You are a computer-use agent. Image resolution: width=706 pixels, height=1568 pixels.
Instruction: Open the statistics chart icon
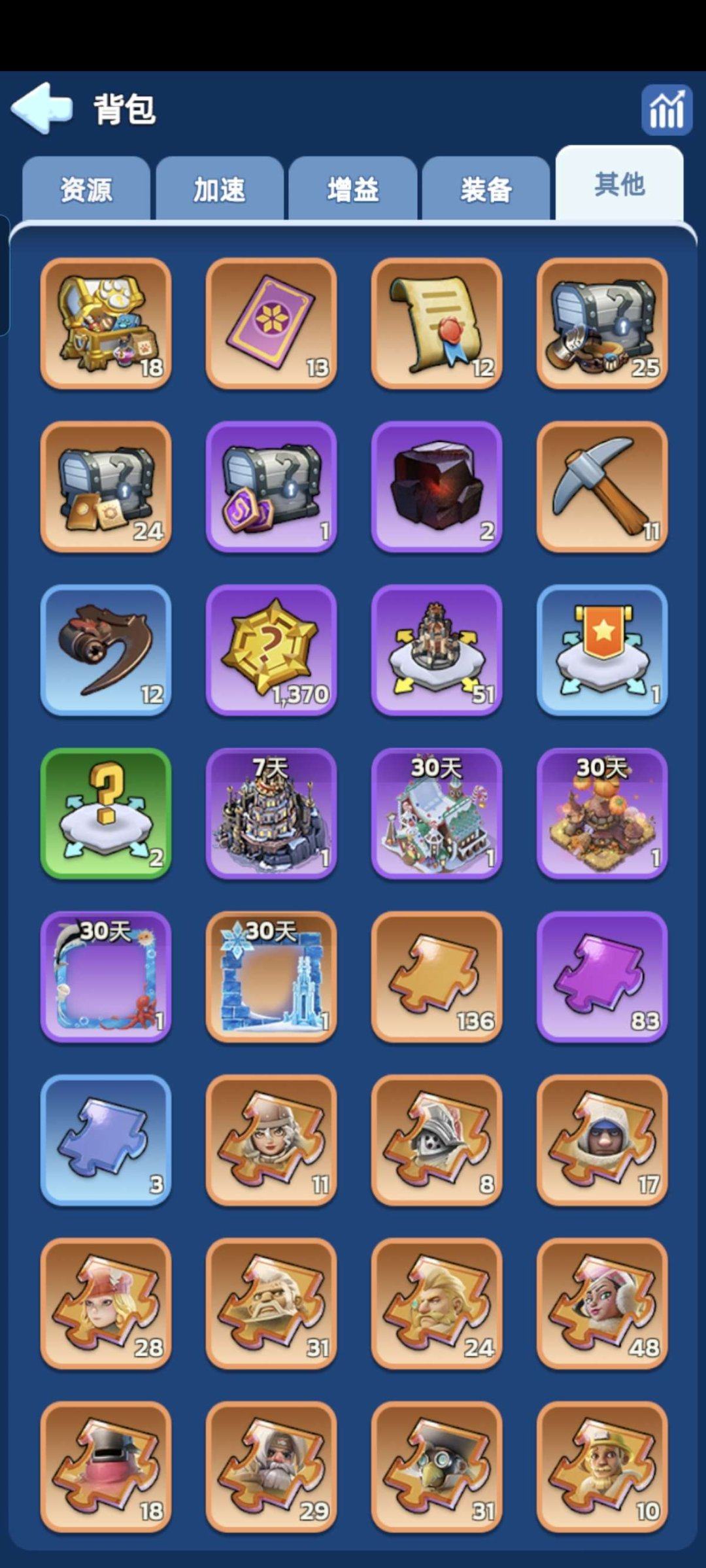coord(666,110)
